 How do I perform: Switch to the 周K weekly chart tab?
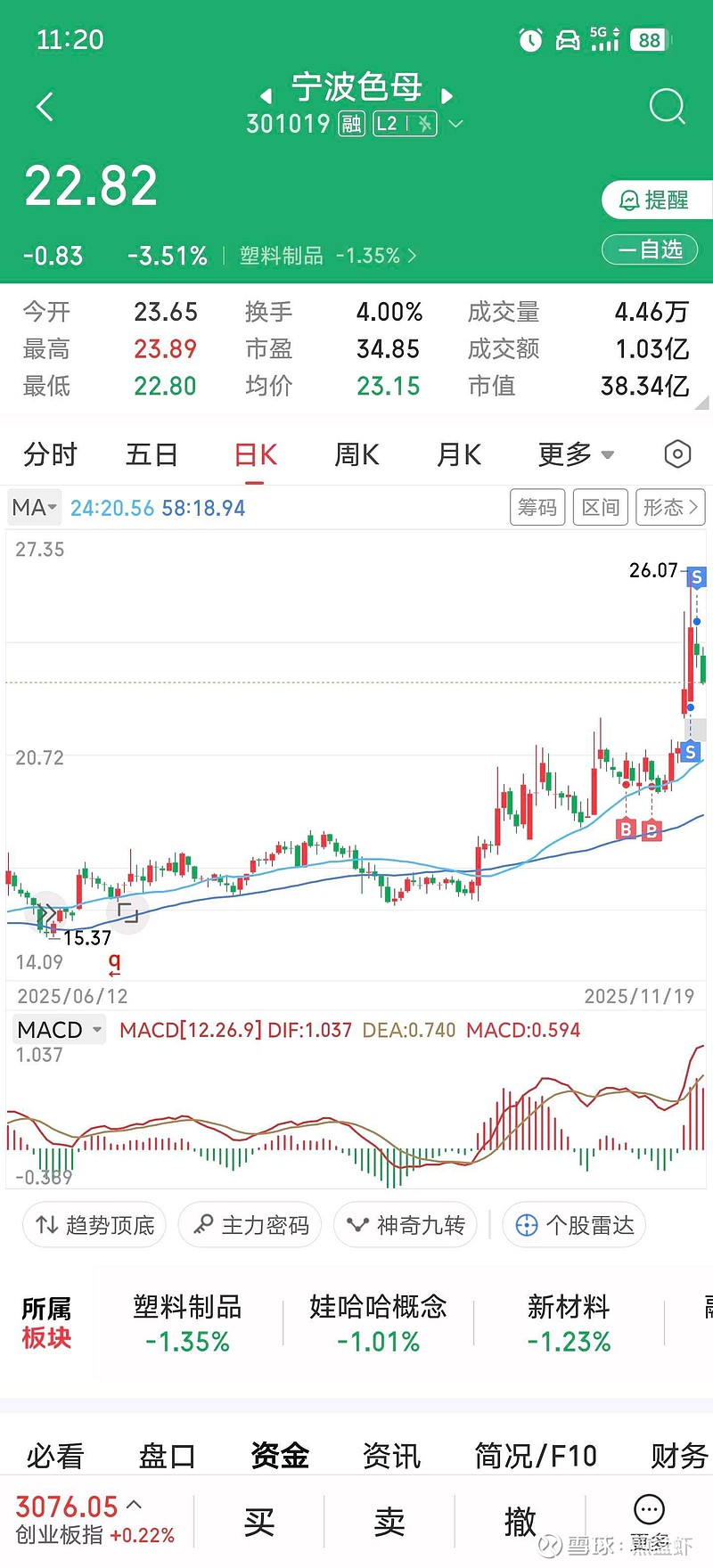tap(356, 454)
